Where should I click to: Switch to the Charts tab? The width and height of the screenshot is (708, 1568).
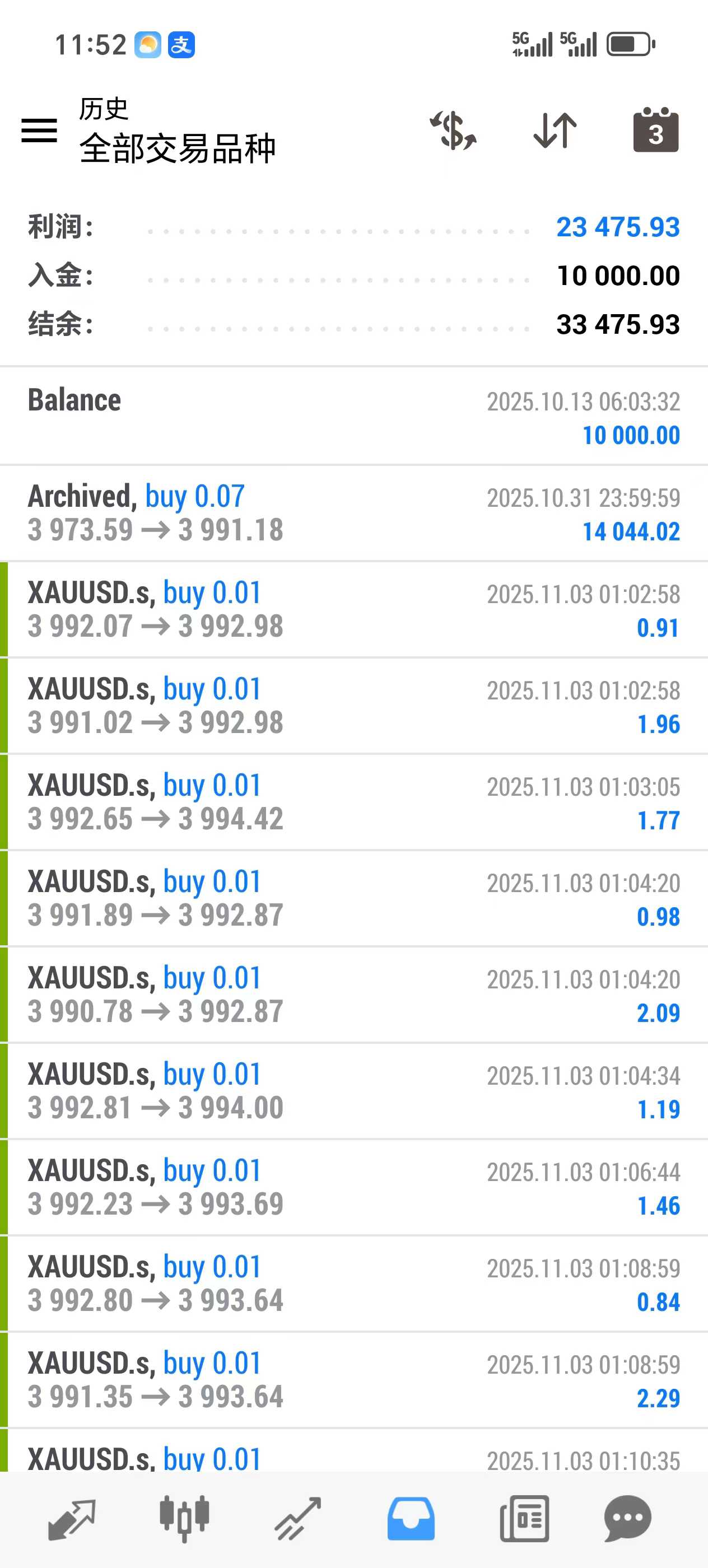coord(184,1519)
